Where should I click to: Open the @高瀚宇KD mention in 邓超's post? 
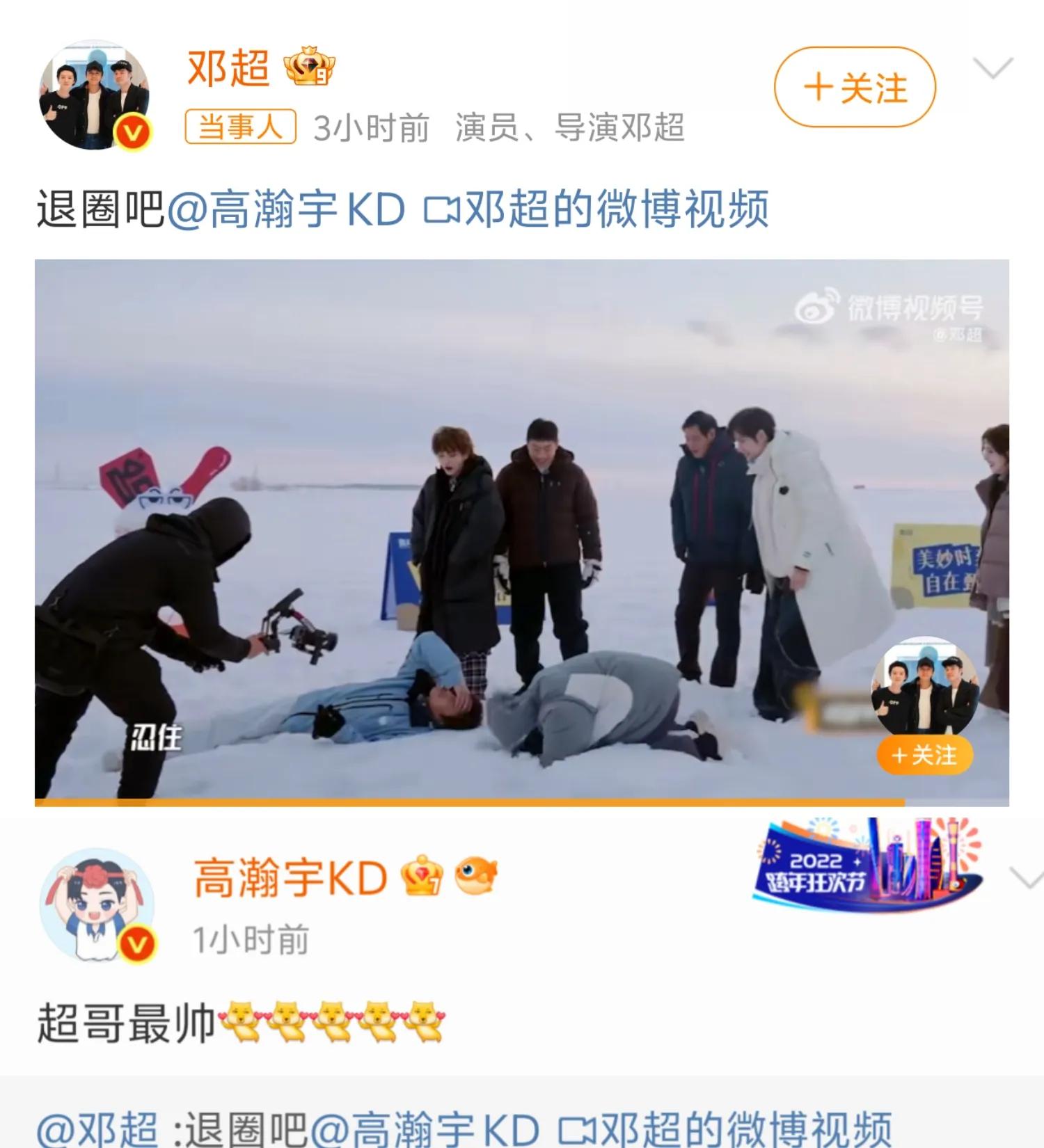pyautogui.click(x=285, y=209)
